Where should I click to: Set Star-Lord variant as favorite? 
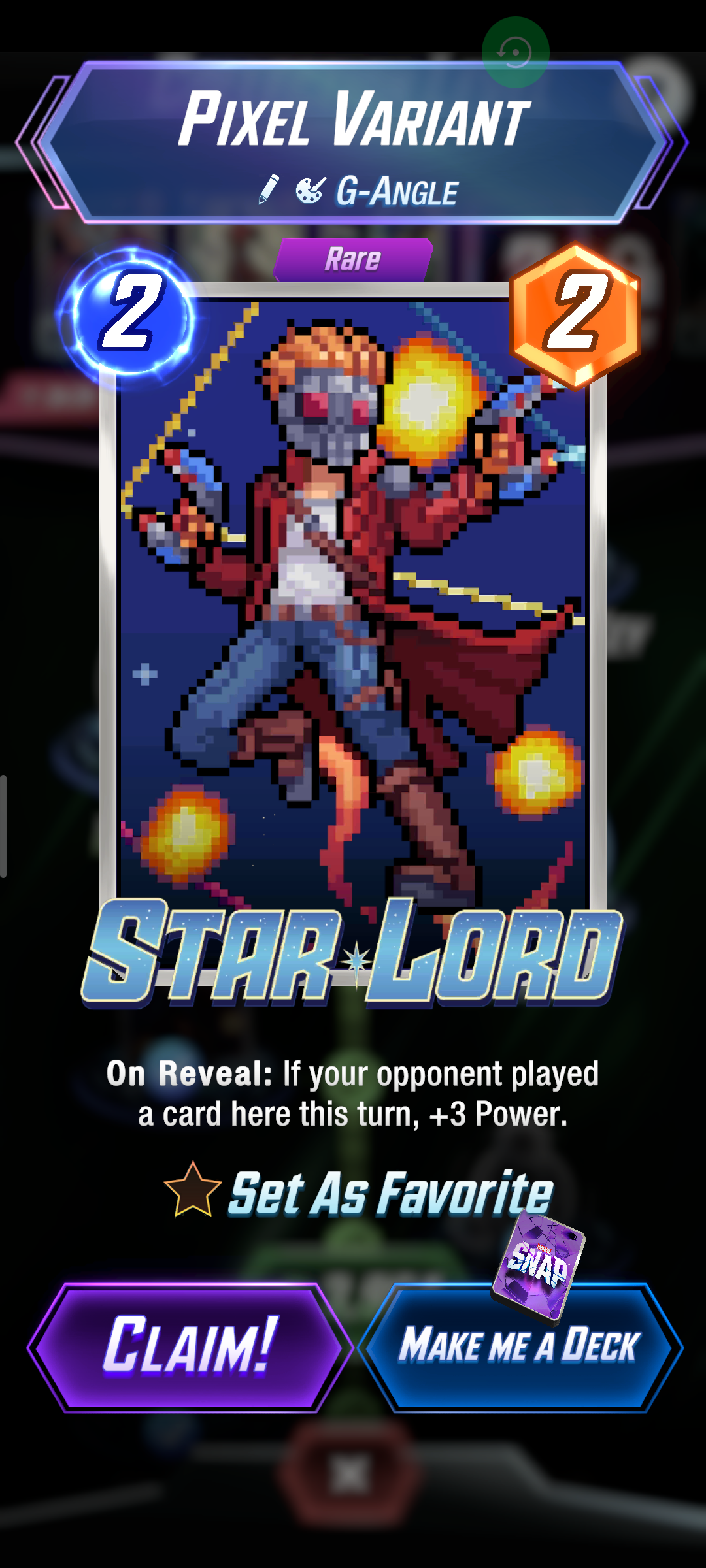358,1192
